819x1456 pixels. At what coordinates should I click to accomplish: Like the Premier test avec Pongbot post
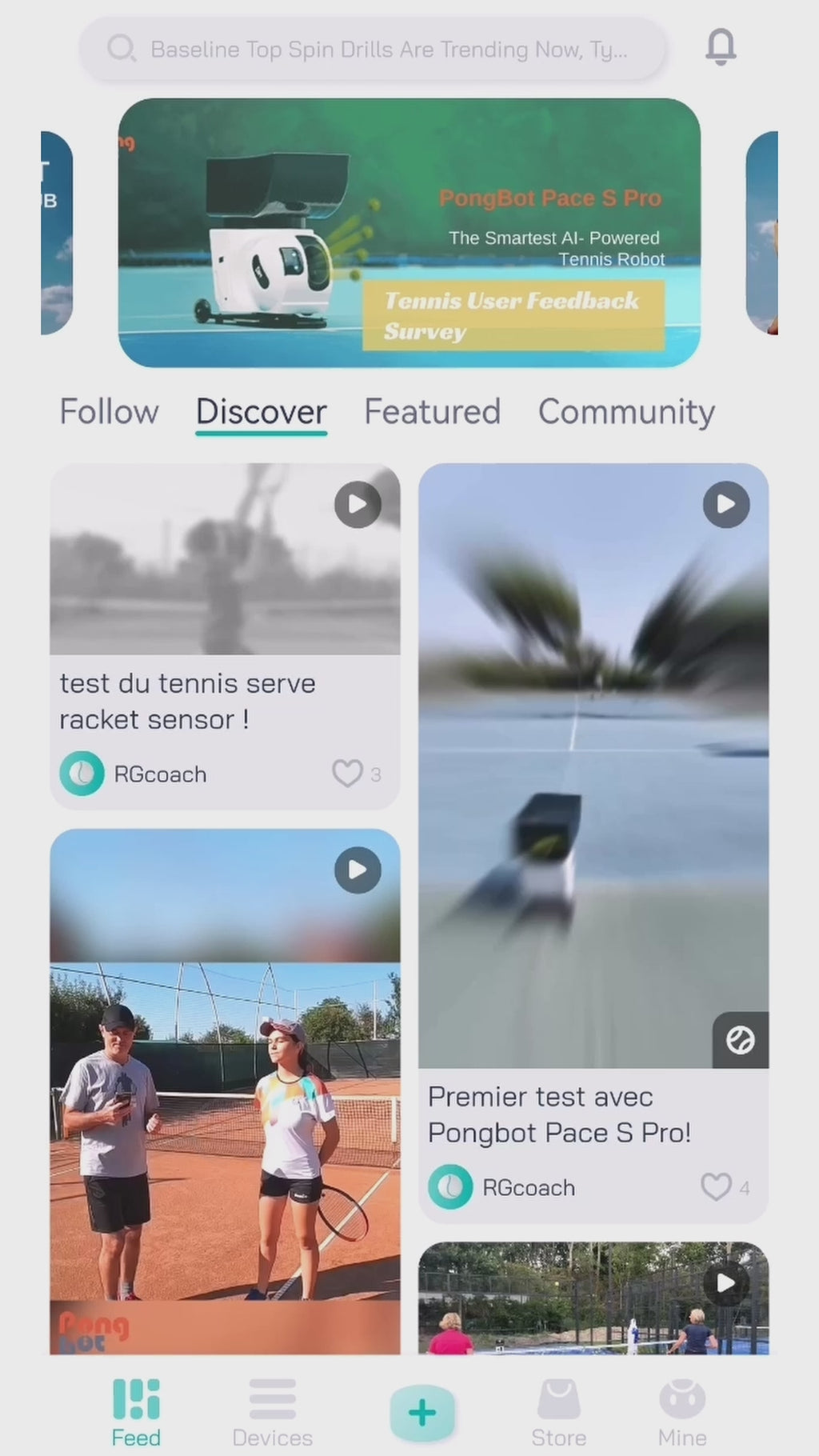715,1187
